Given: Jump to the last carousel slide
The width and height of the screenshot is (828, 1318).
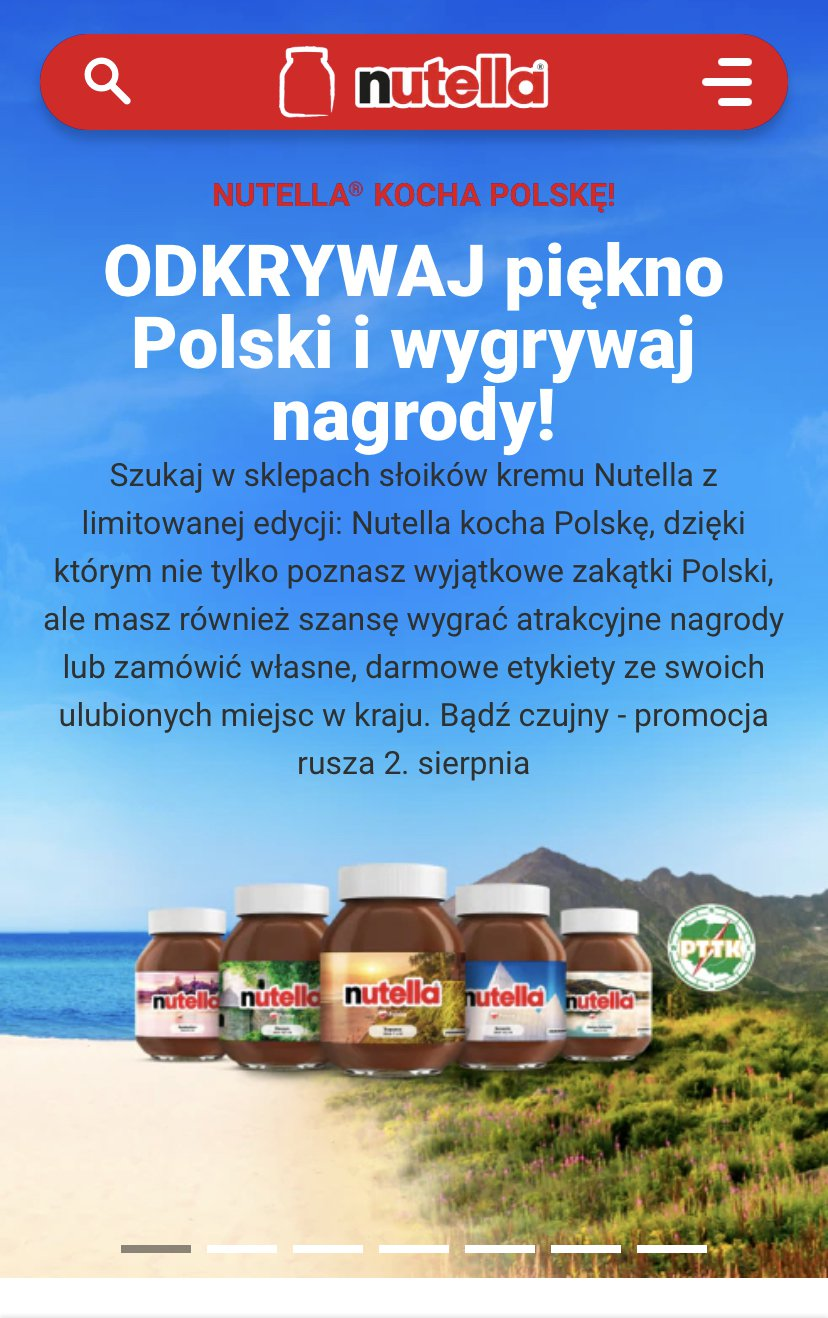Looking at the screenshot, I should [672, 1248].
